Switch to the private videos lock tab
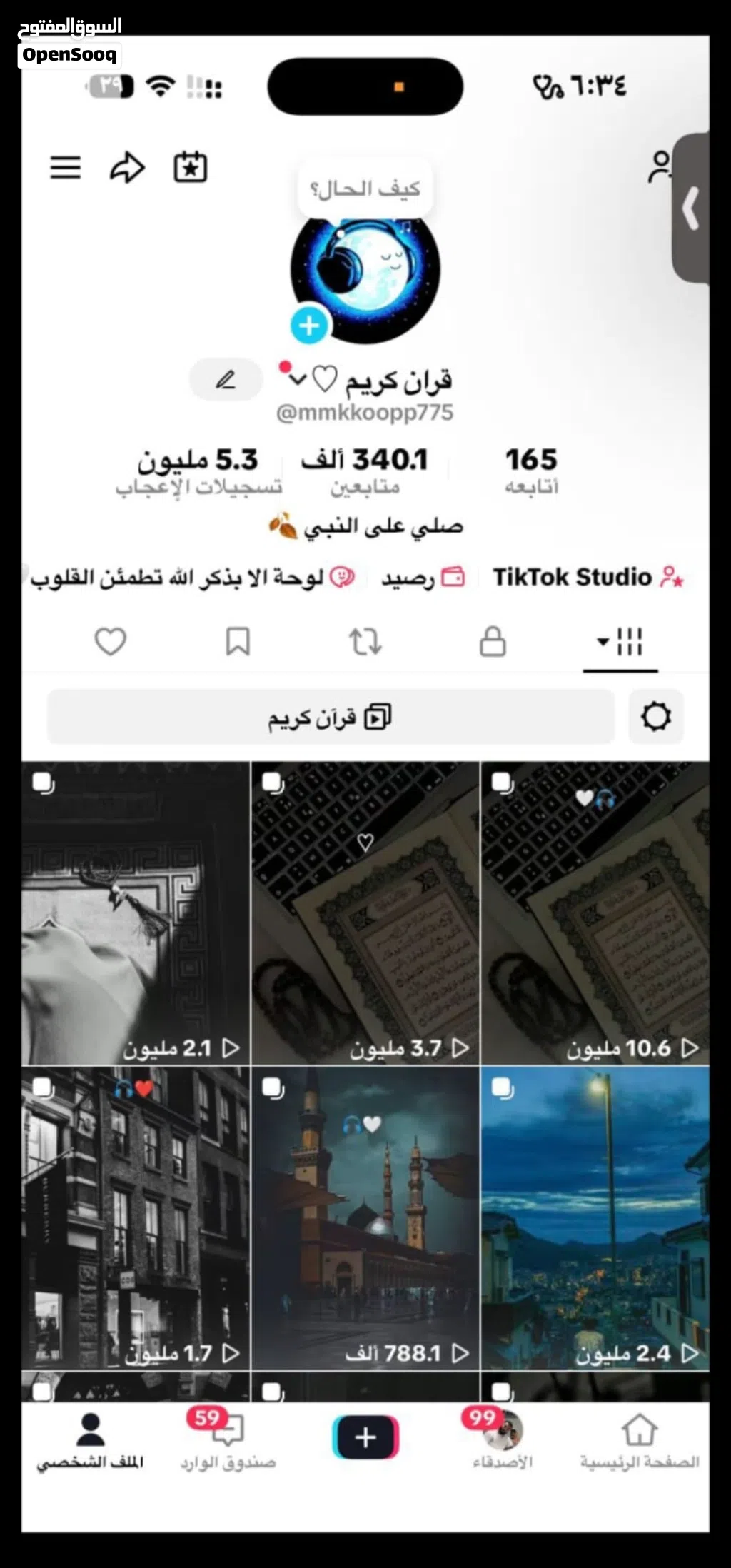The width and height of the screenshot is (731, 1568). click(493, 641)
